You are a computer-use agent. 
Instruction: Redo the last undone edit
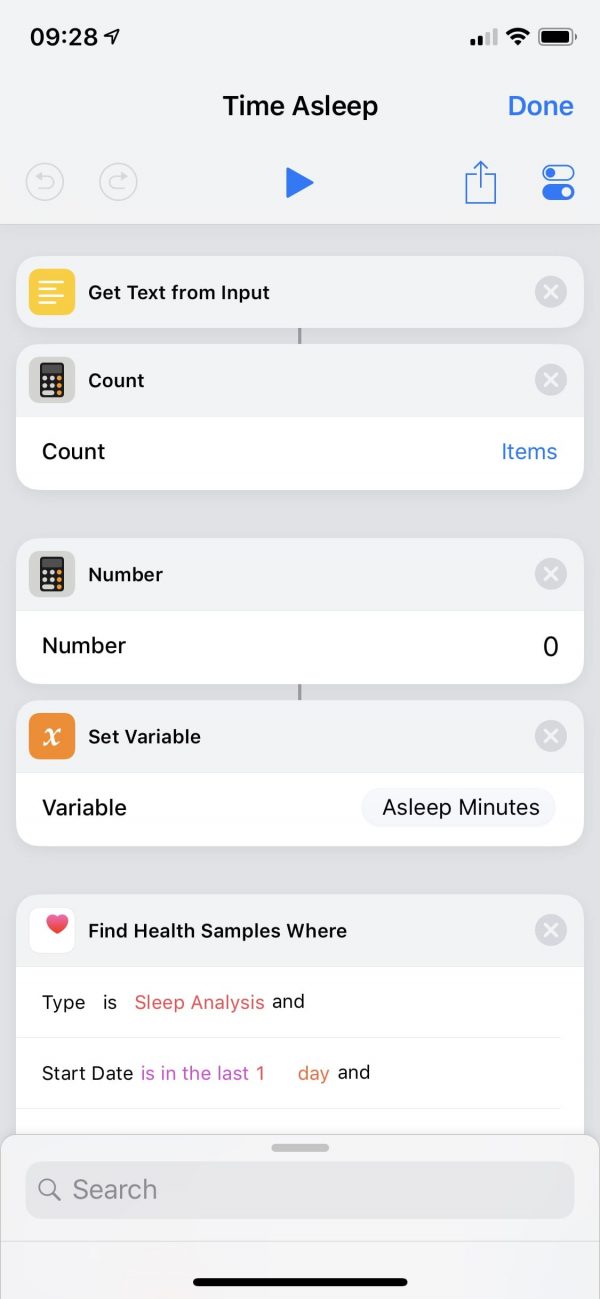[x=118, y=182]
